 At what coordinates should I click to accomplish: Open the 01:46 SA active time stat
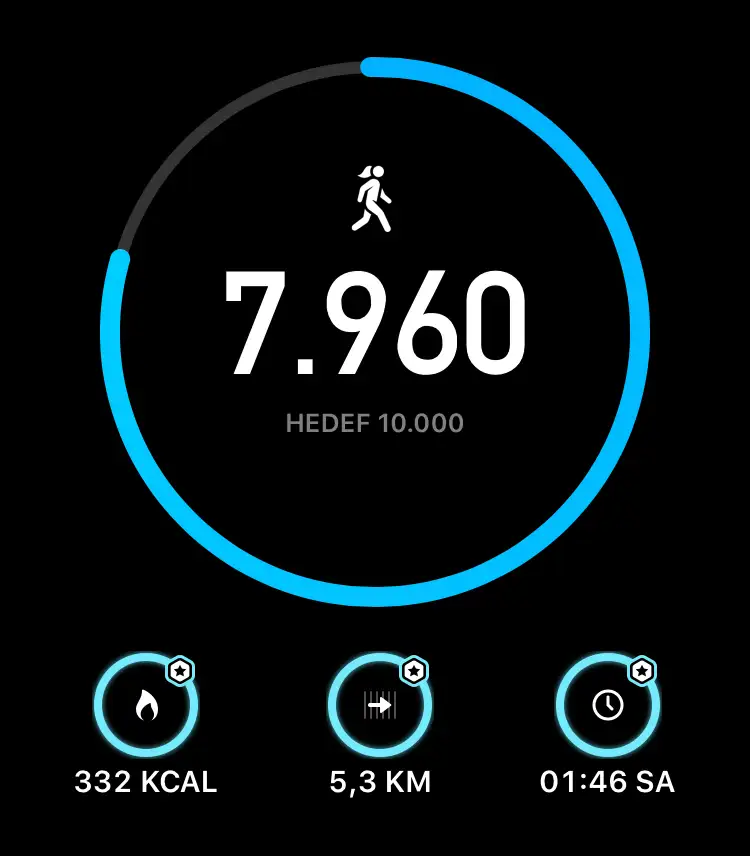(607, 708)
